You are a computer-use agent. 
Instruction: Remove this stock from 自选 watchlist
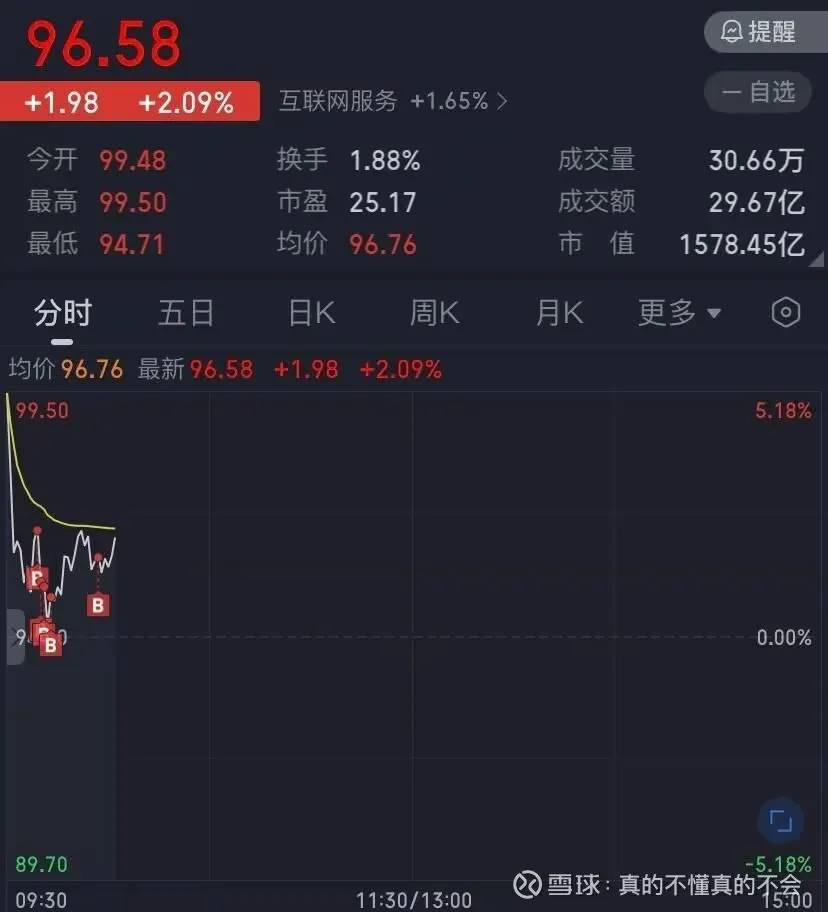tap(758, 93)
